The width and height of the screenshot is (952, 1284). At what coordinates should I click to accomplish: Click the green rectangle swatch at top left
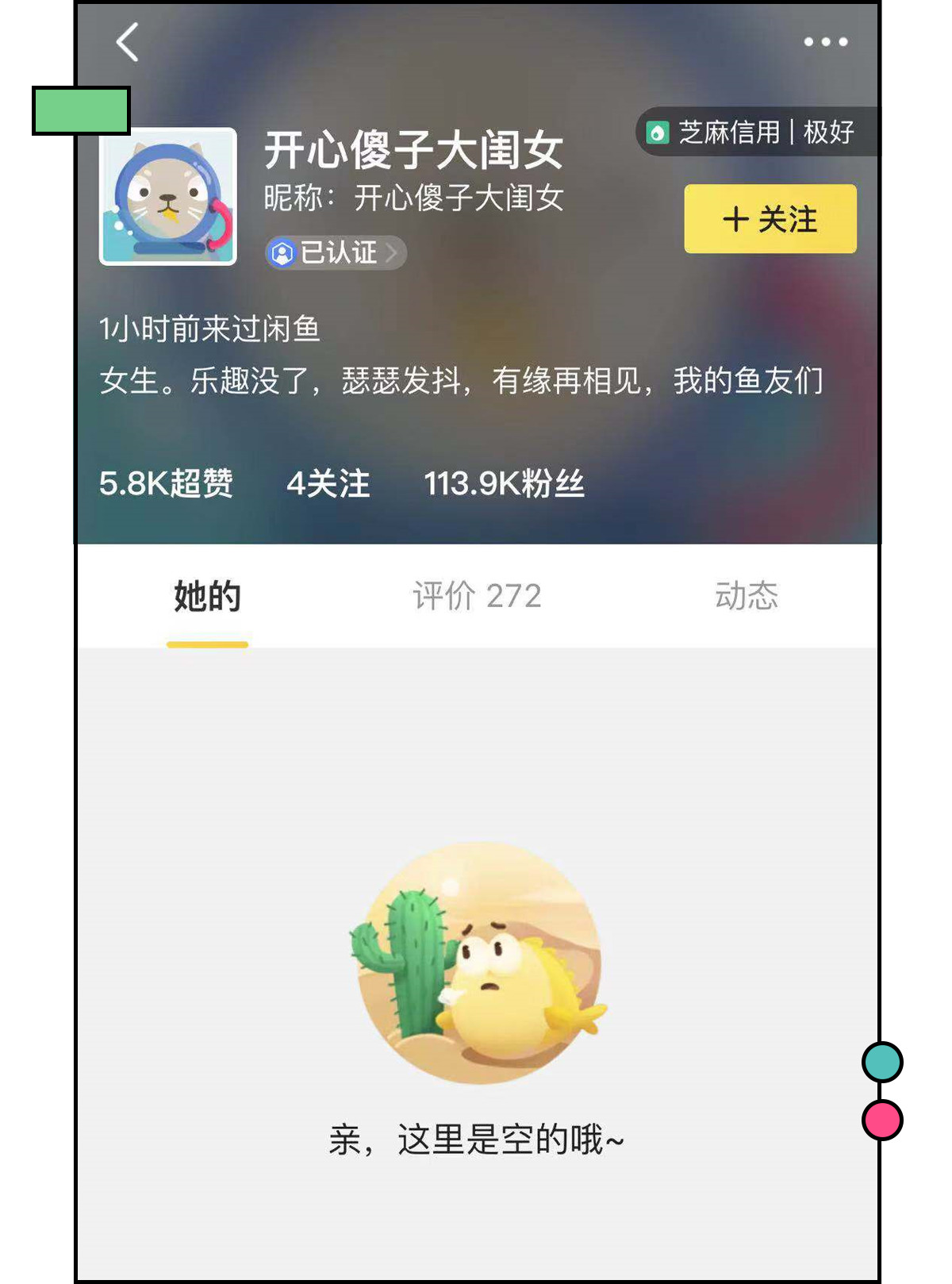[x=82, y=110]
